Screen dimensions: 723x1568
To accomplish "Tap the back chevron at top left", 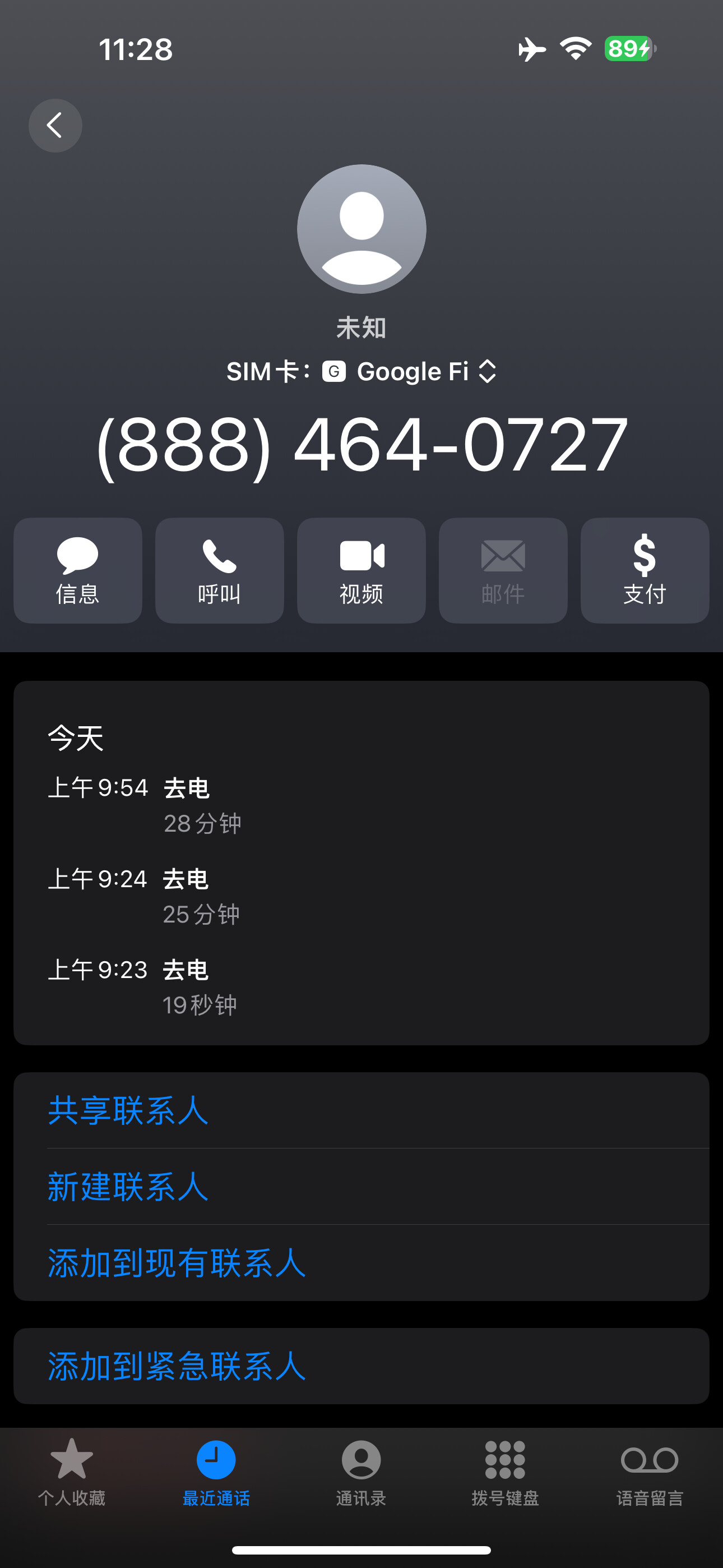I will tap(55, 126).
